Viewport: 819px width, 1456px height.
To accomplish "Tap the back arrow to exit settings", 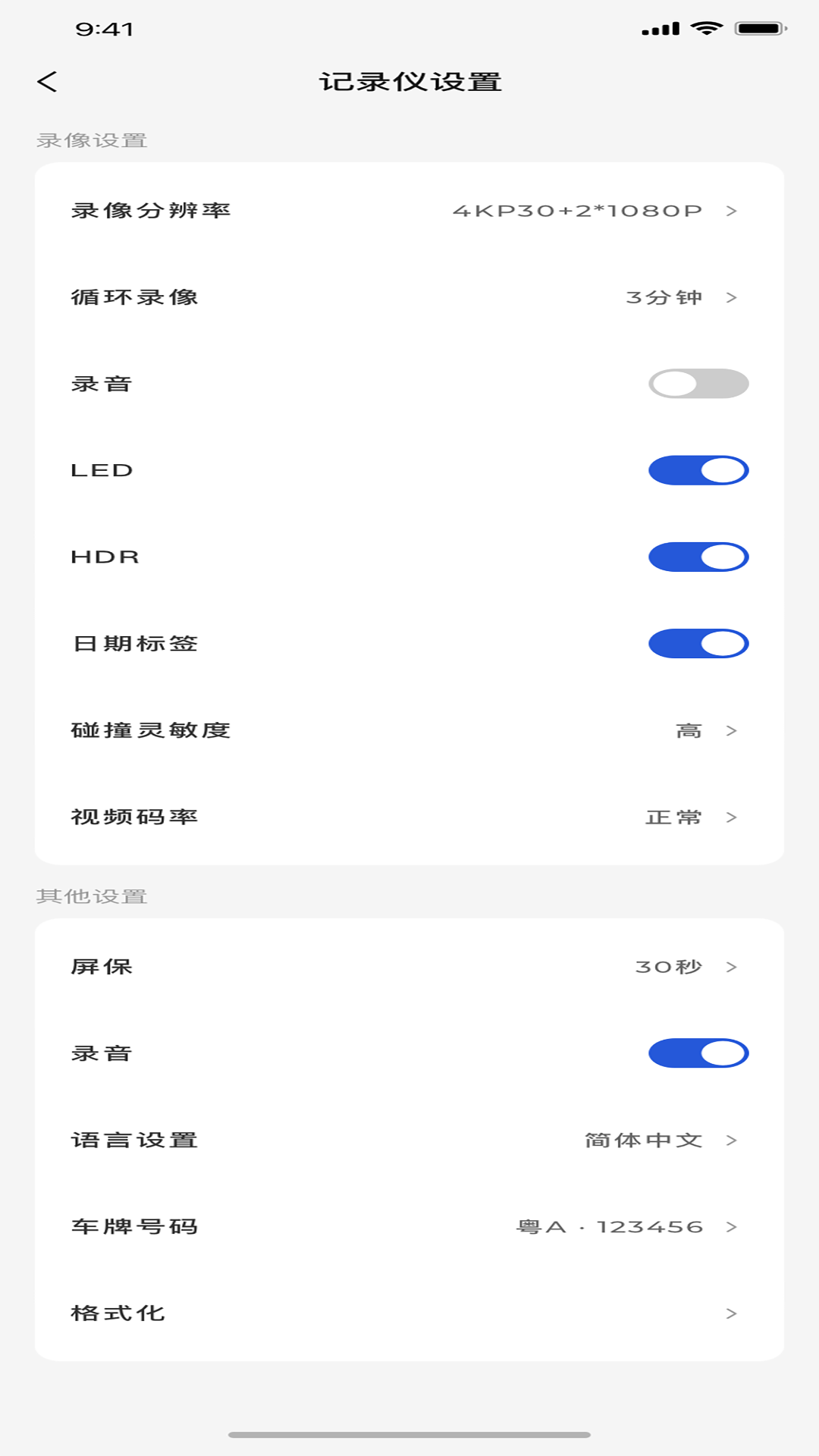I will point(48,81).
